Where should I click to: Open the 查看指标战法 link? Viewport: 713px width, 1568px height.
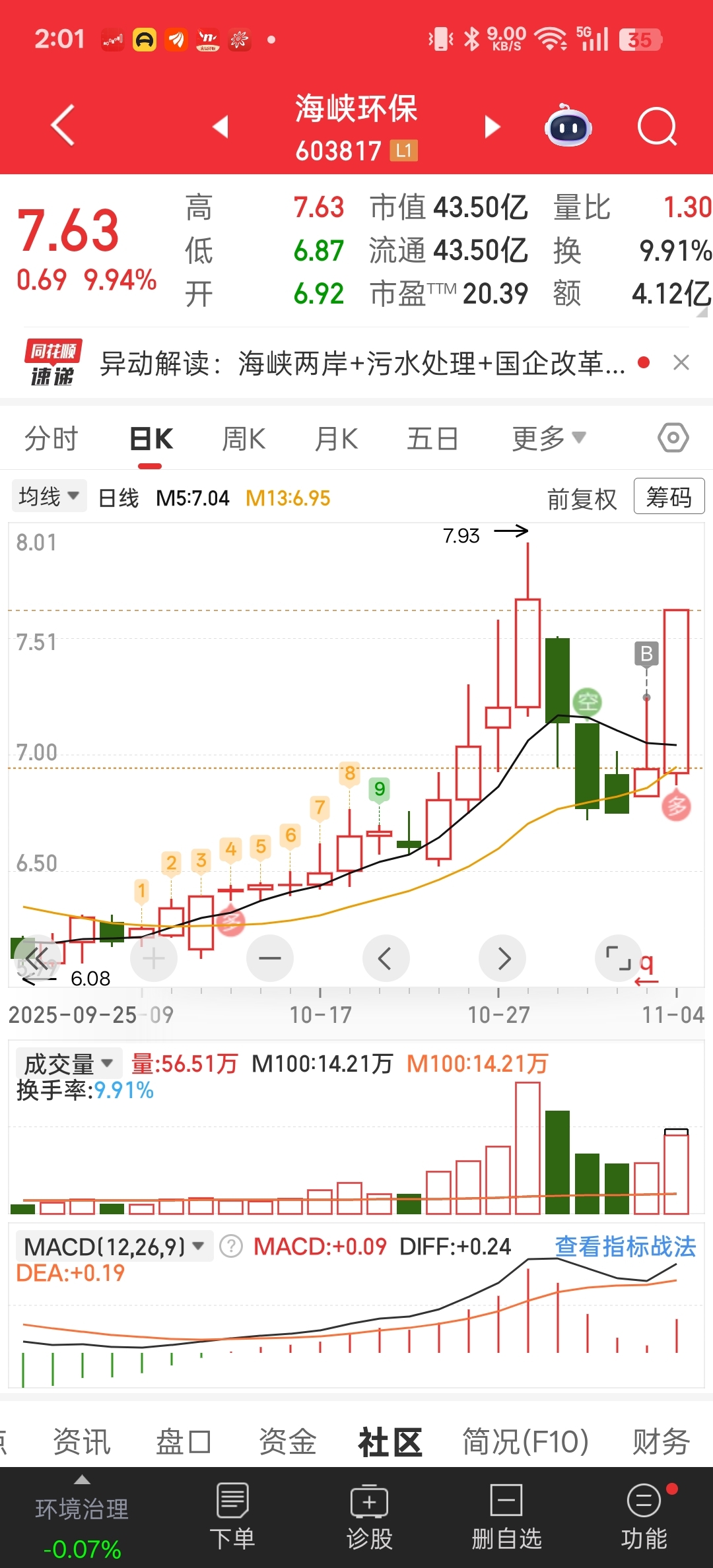(x=625, y=1247)
